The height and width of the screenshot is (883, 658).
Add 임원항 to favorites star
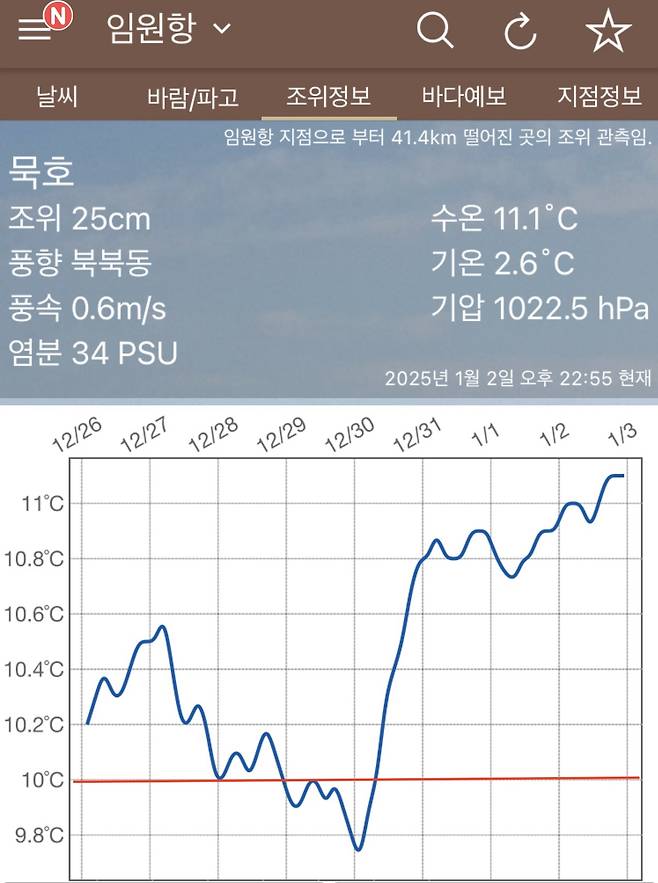coord(608,31)
